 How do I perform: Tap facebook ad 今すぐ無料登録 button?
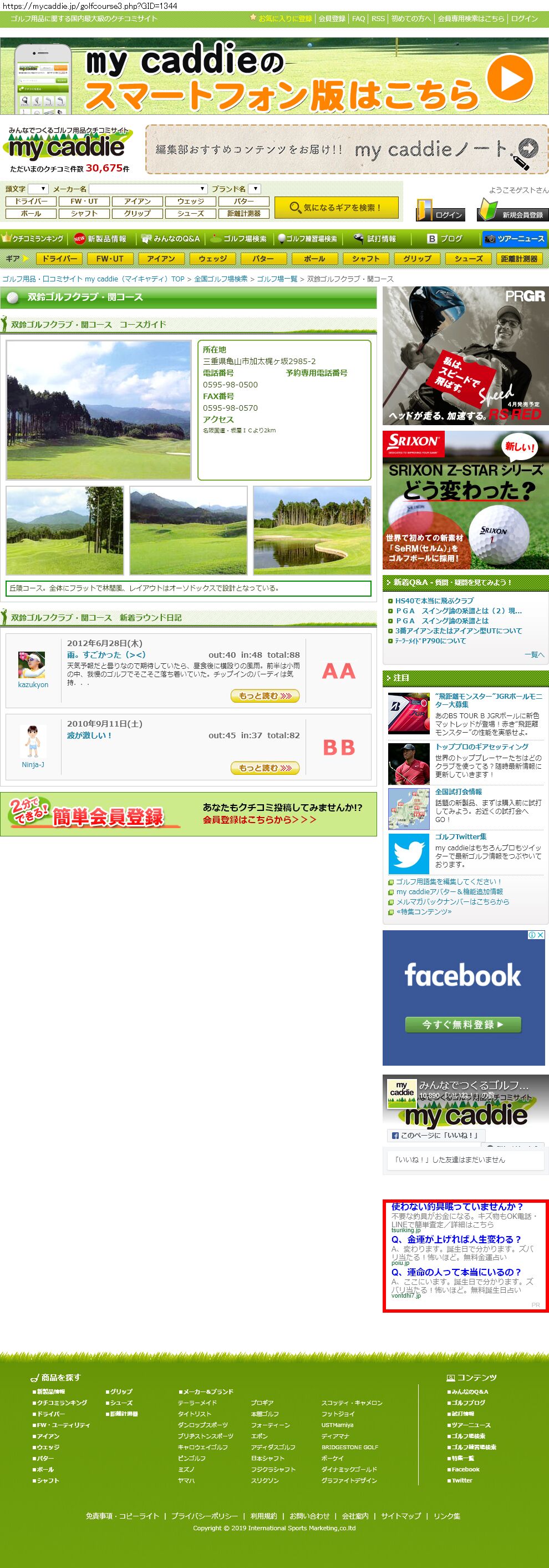[x=462, y=1025]
